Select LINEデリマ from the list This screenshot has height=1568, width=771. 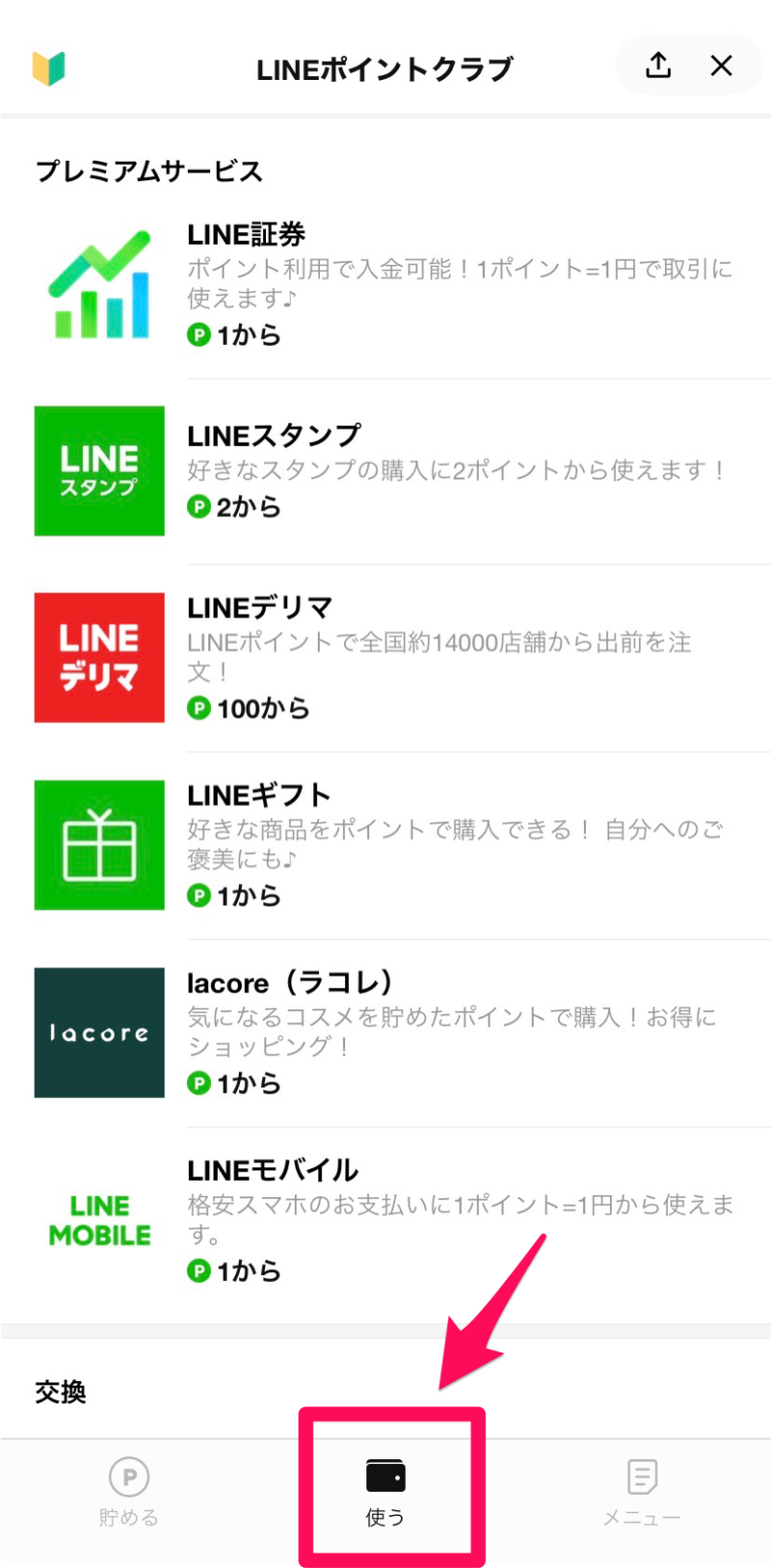[385, 658]
